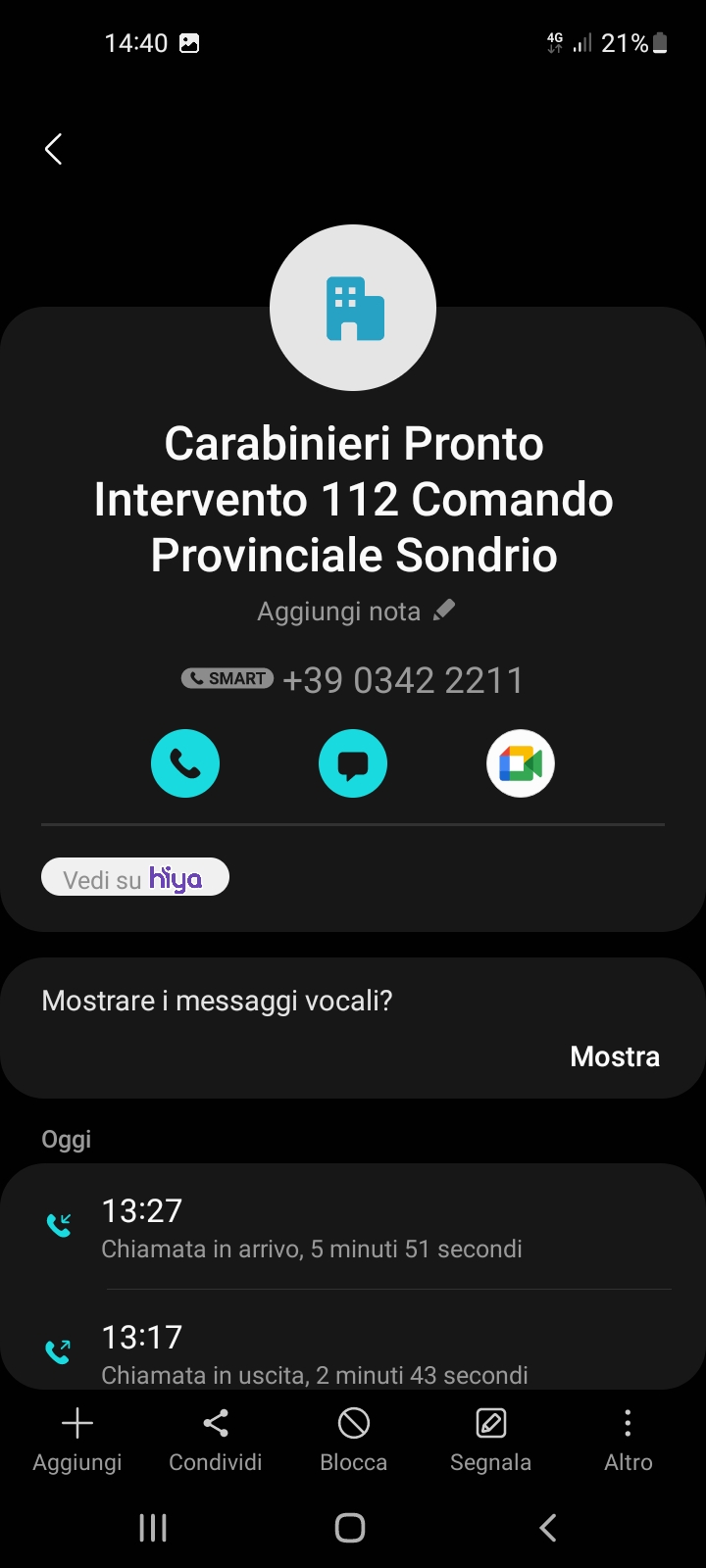The image size is (706, 1568).
Task: Open the Altro overflow menu
Action: click(628, 1442)
